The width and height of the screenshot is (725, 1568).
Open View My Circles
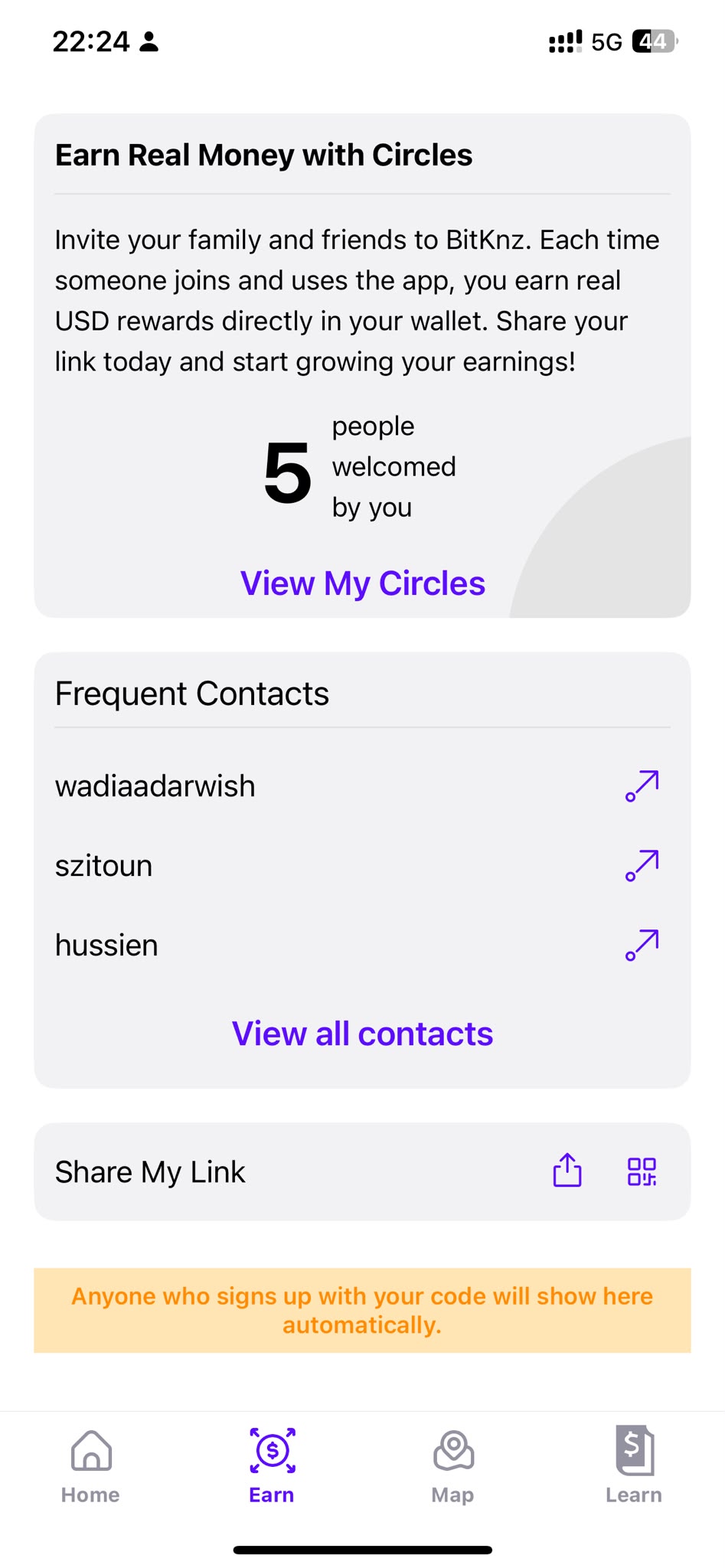[x=362, y=583]
